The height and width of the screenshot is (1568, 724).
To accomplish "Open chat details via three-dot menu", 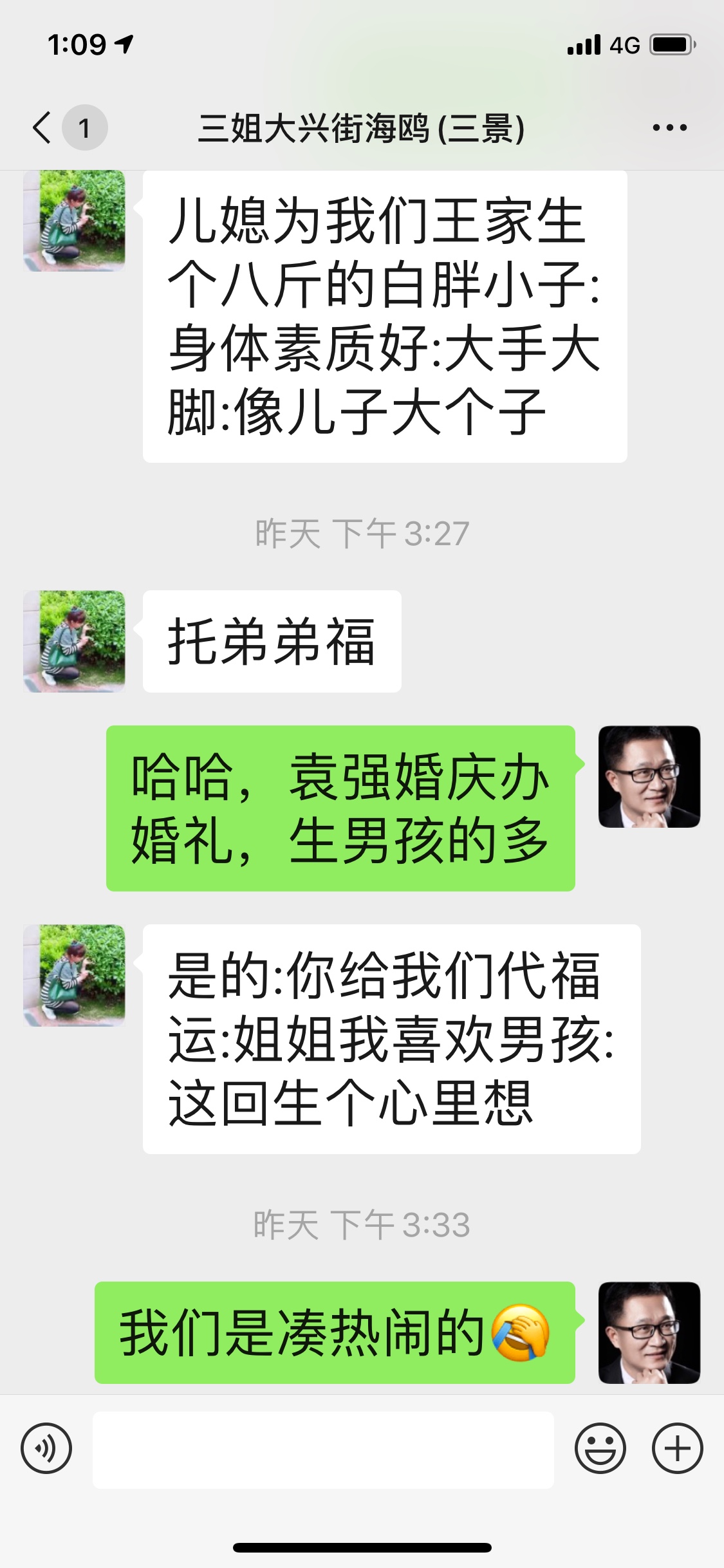I will pos(669,127).
